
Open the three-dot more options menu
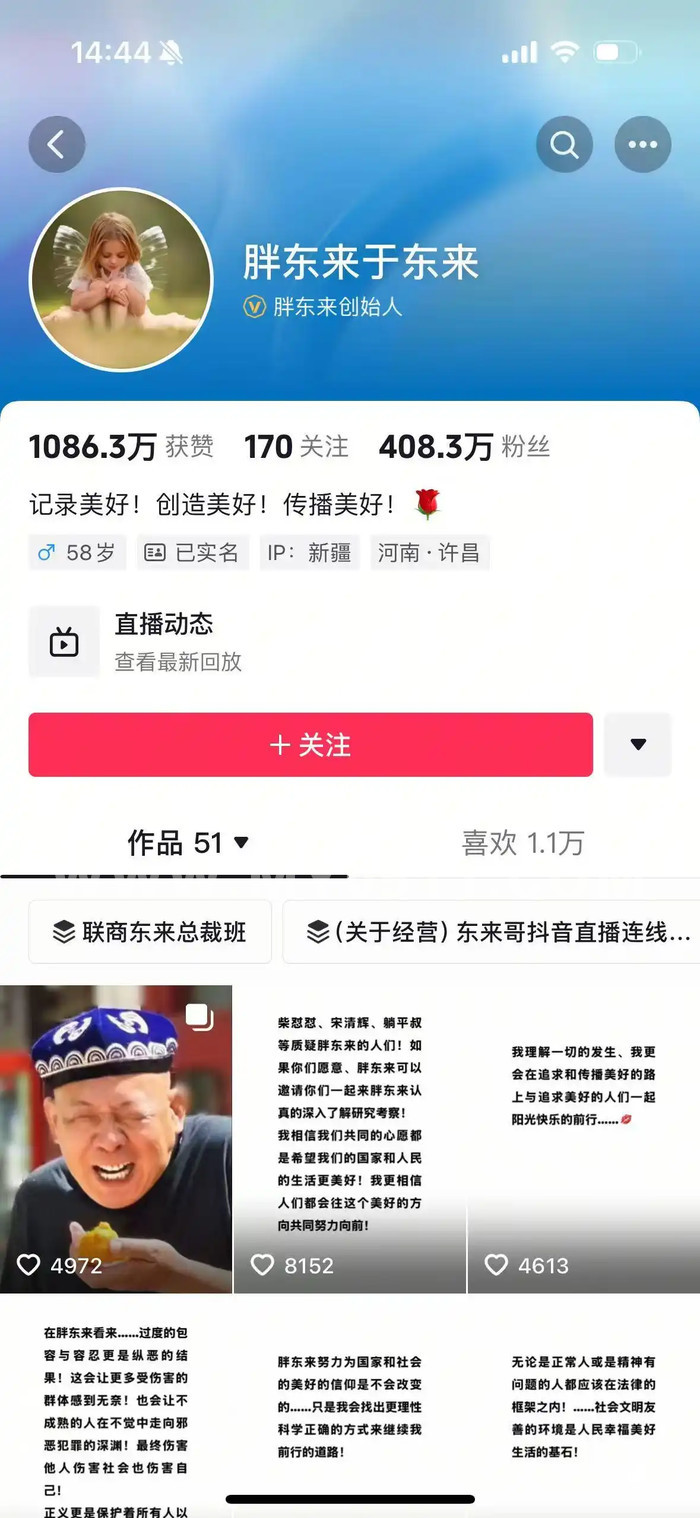(642, 145)
